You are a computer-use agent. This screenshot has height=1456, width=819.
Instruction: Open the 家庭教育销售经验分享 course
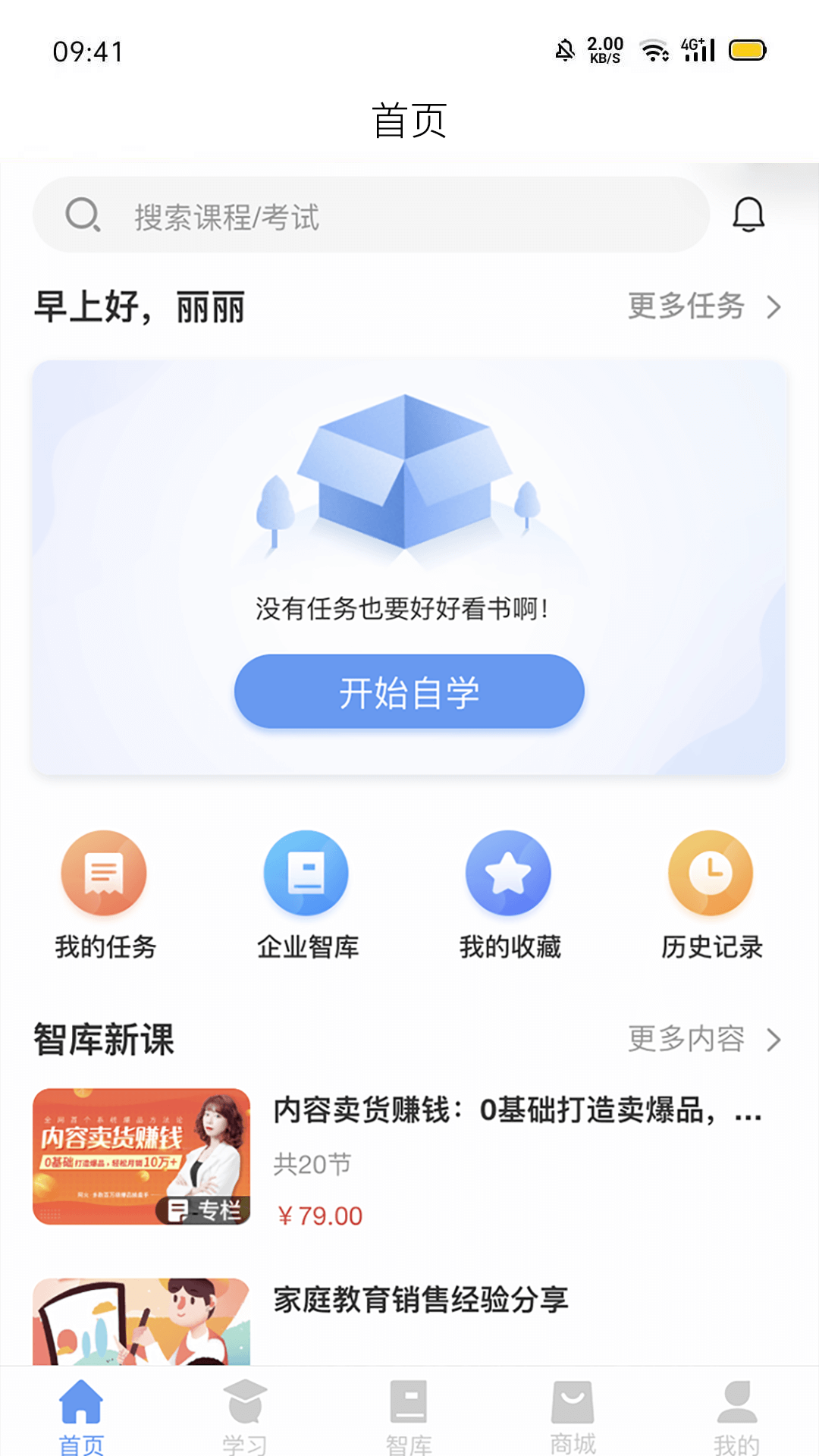click(421, 1300)
